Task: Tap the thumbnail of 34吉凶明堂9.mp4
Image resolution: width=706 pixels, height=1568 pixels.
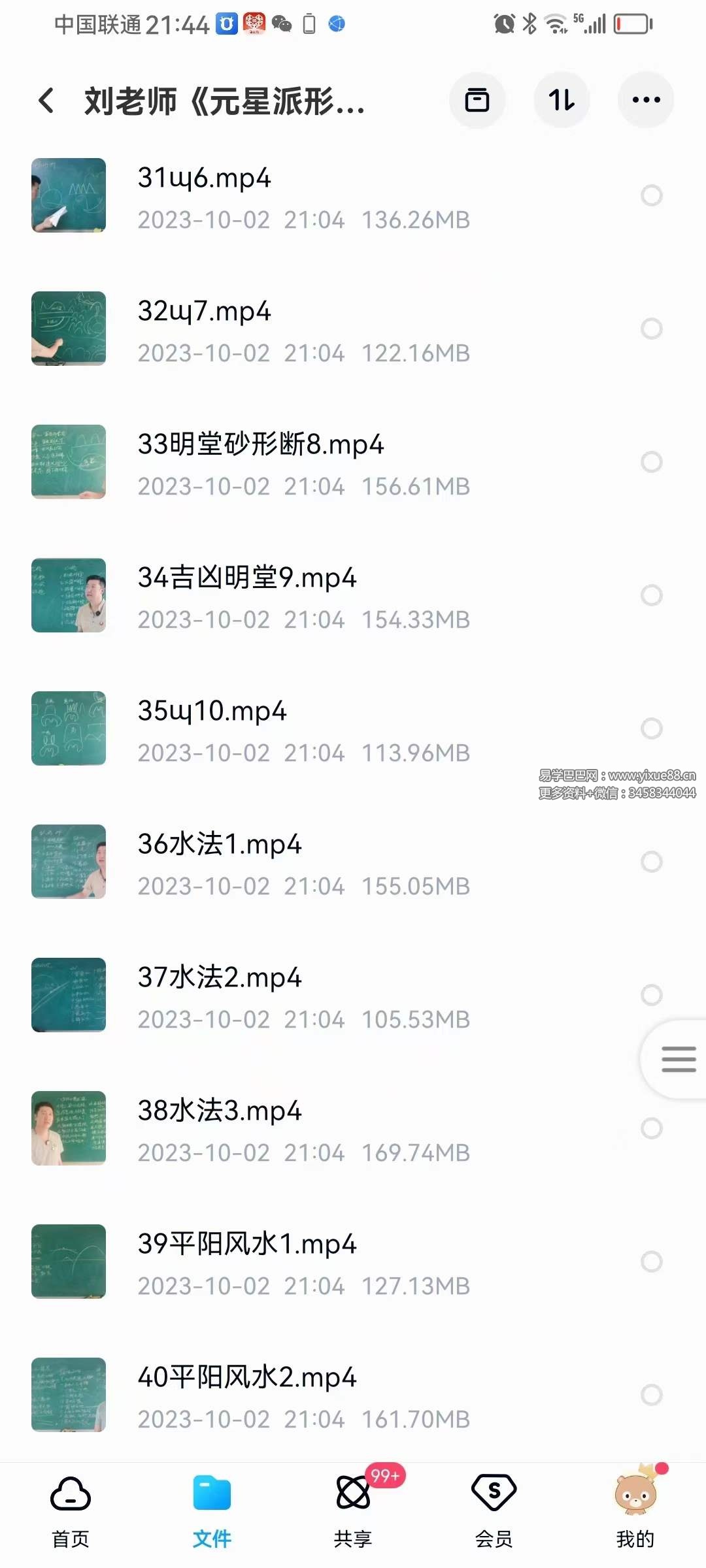Action: pyautogui.click(x=68, y=595)
